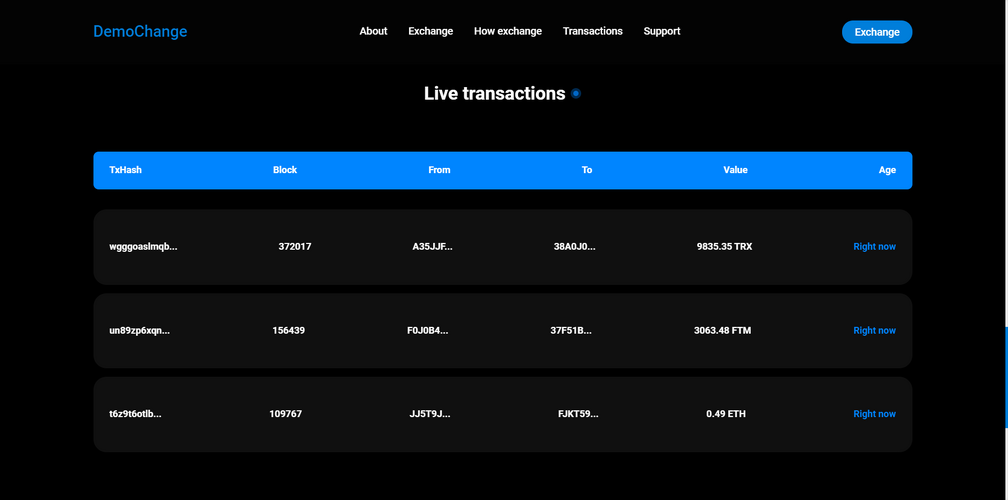Viewport: 1008px width, 500px height.
Task: Open the How exchange section
Action: (x=507, y=31)
